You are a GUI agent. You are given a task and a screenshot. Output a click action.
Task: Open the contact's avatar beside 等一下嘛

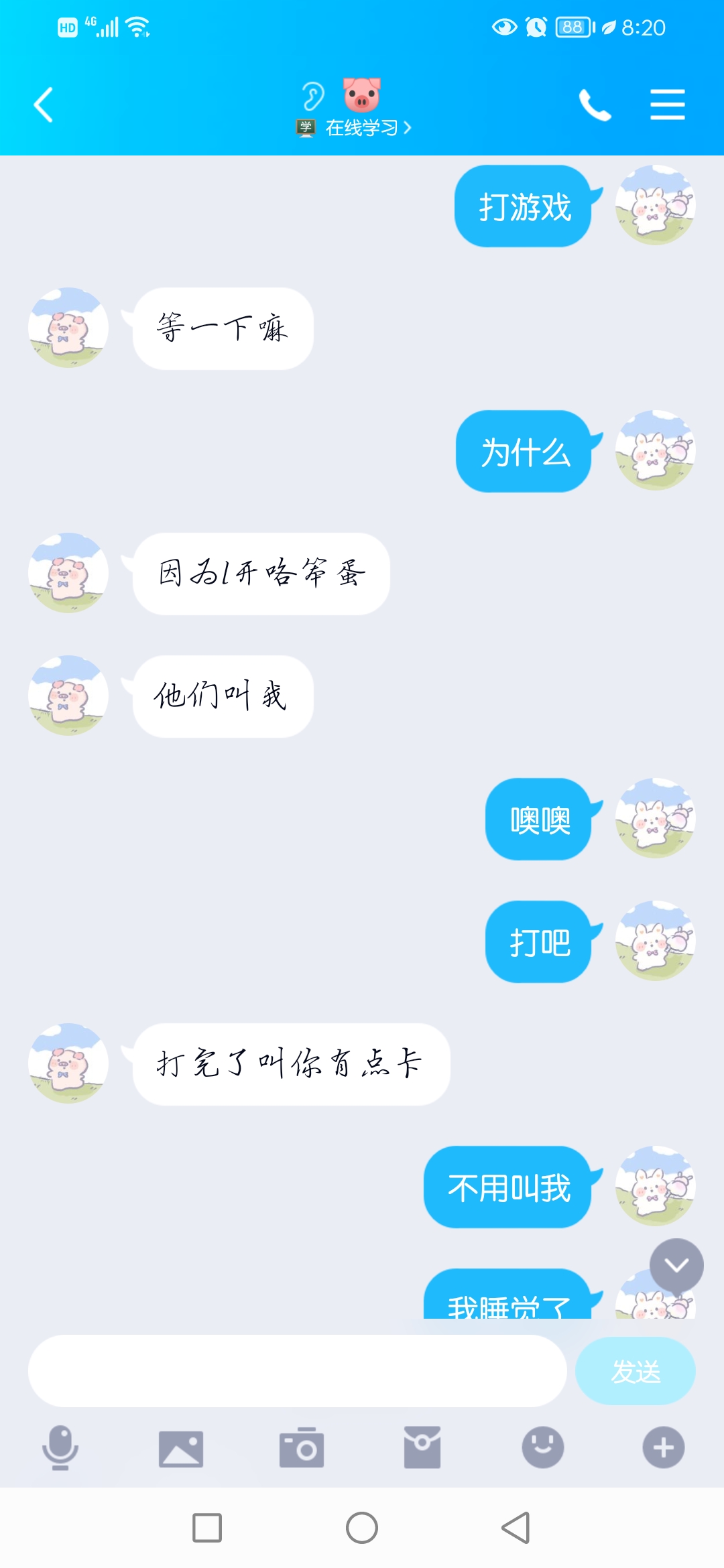coord(68,328)
